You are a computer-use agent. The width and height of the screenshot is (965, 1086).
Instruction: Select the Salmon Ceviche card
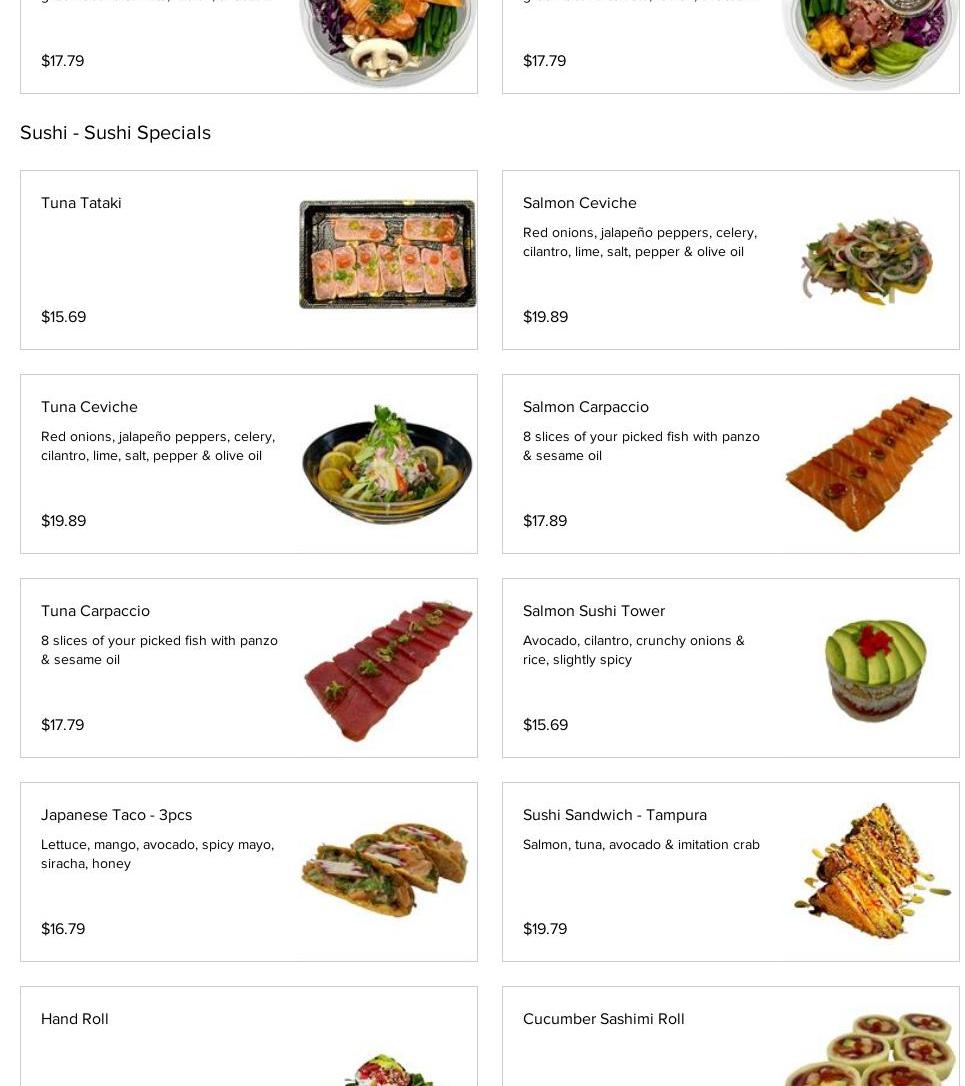(x=730, y=260)
